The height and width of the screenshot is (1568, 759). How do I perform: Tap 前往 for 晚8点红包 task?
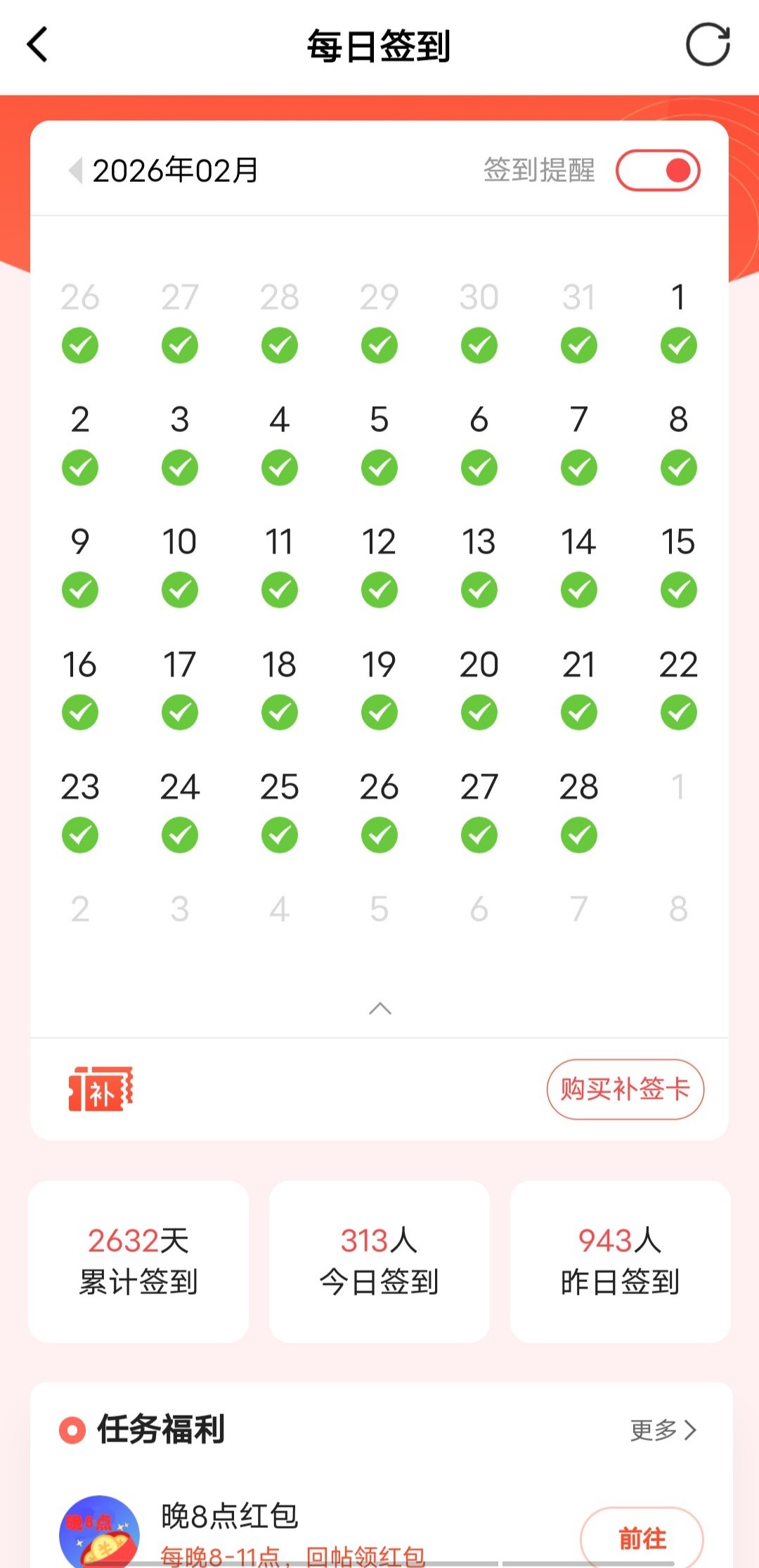coord(641,1538)
